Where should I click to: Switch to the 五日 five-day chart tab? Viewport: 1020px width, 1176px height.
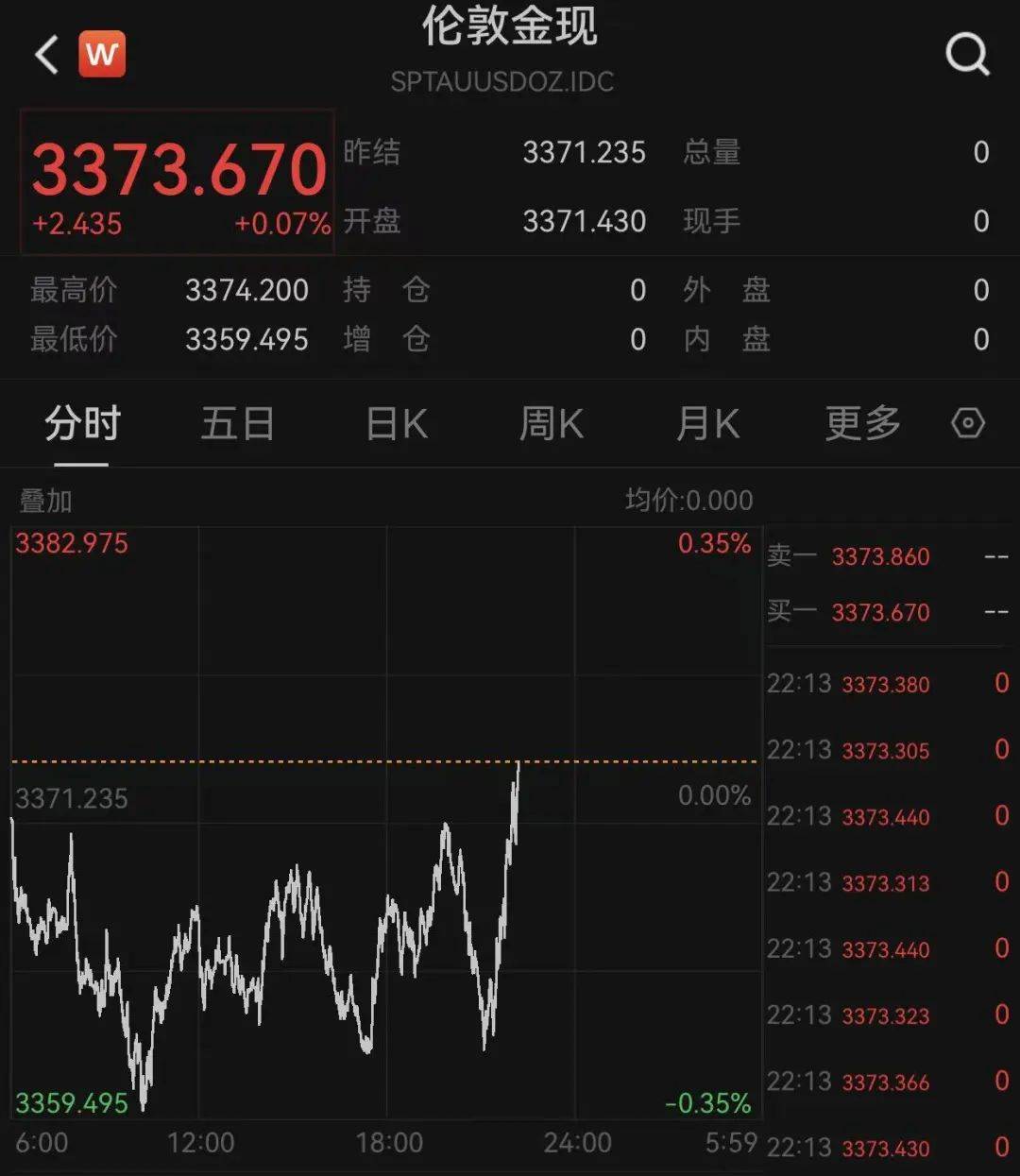click(237, 424)
